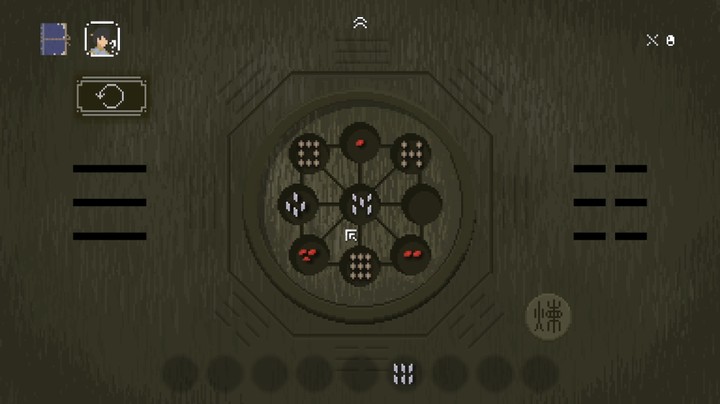Select the center stone
720x404 pixels.
click(x=360, y=204)
